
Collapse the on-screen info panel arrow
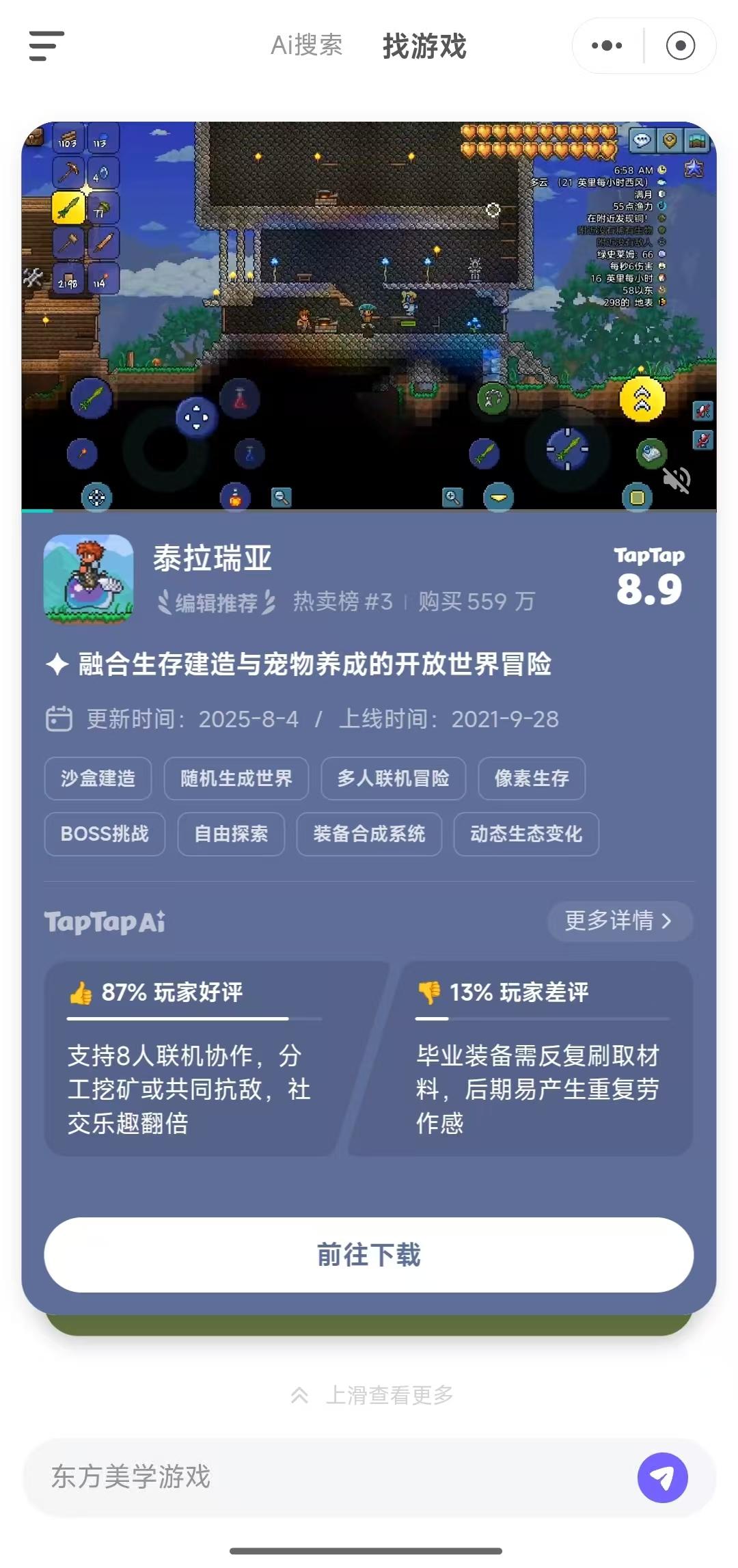498,498
